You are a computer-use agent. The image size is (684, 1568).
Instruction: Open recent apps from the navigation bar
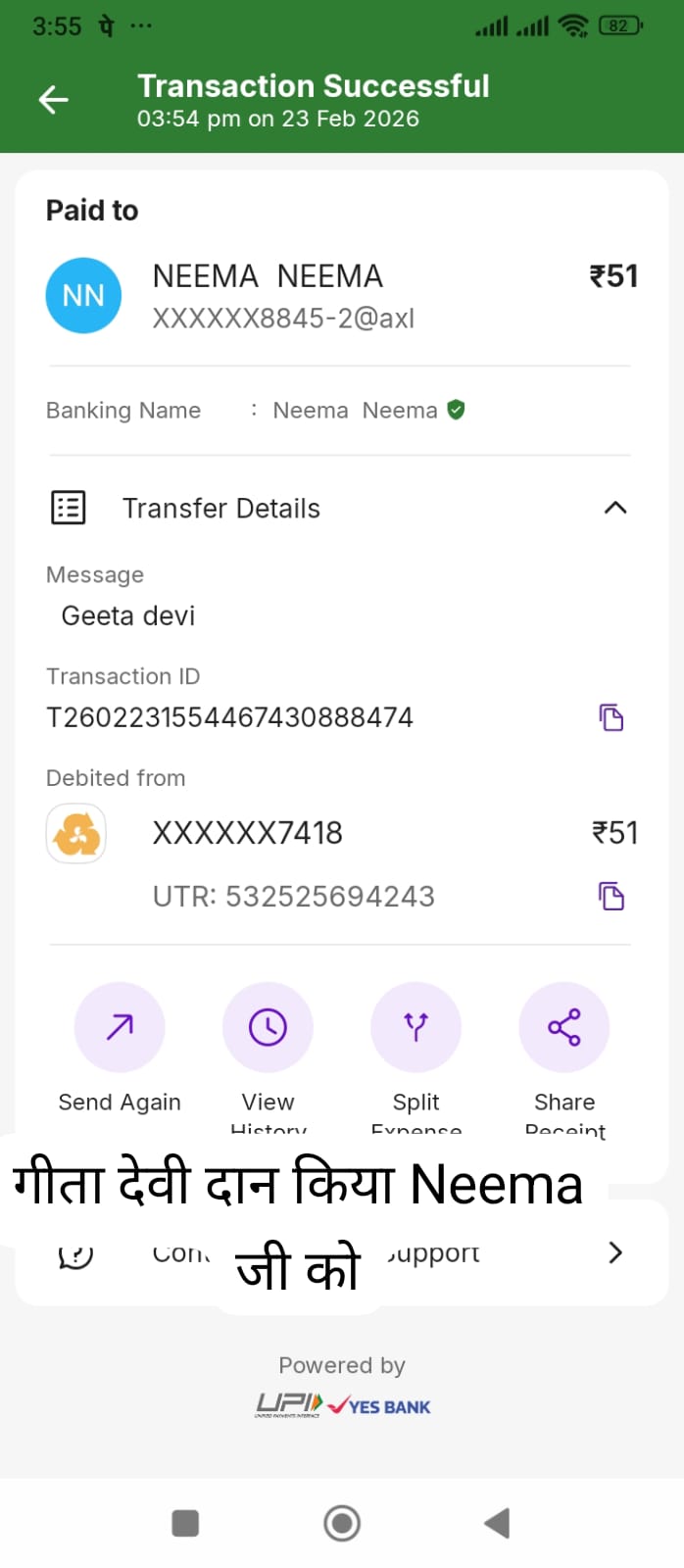click(x=185, y=1523)
